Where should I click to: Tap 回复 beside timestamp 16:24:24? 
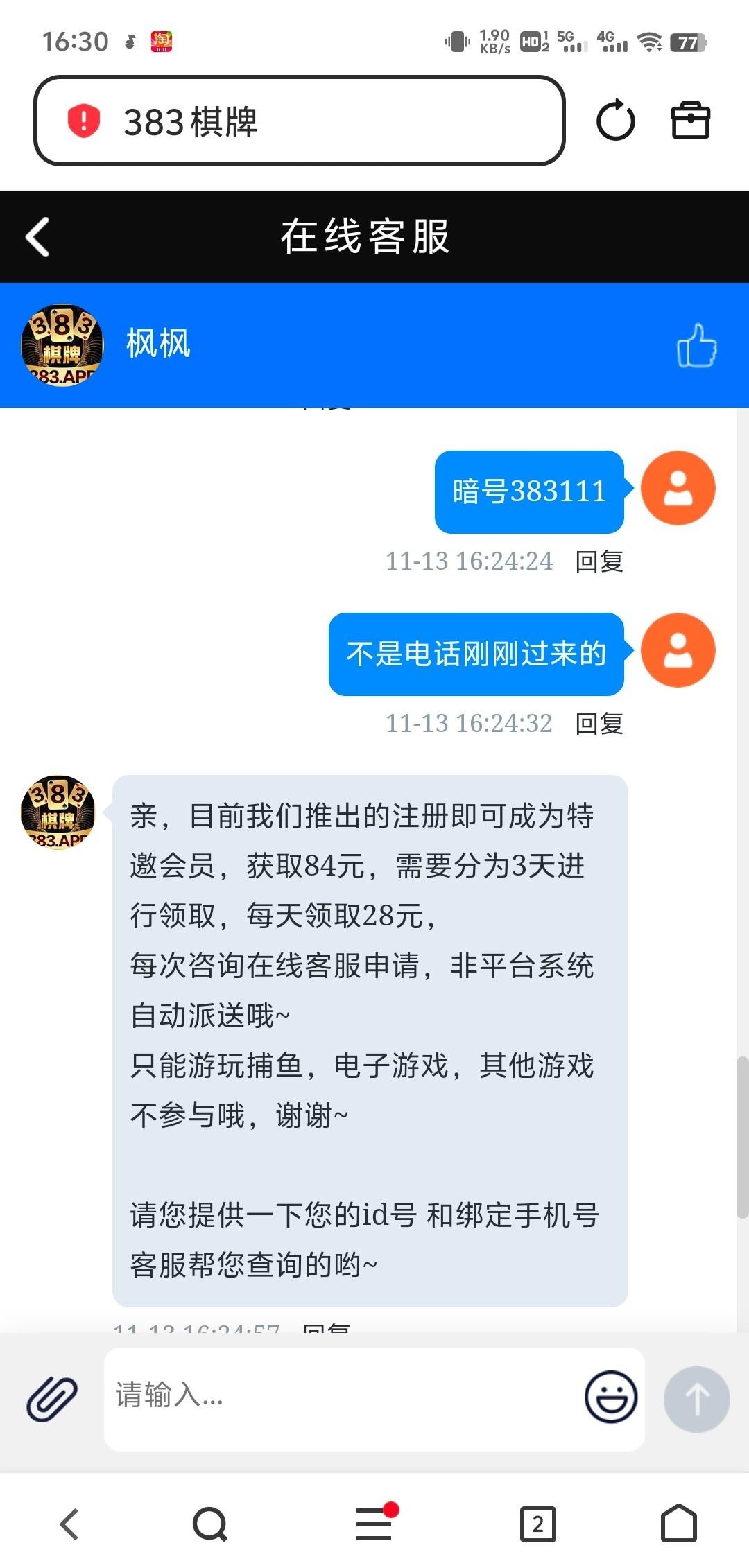(598, 562)
